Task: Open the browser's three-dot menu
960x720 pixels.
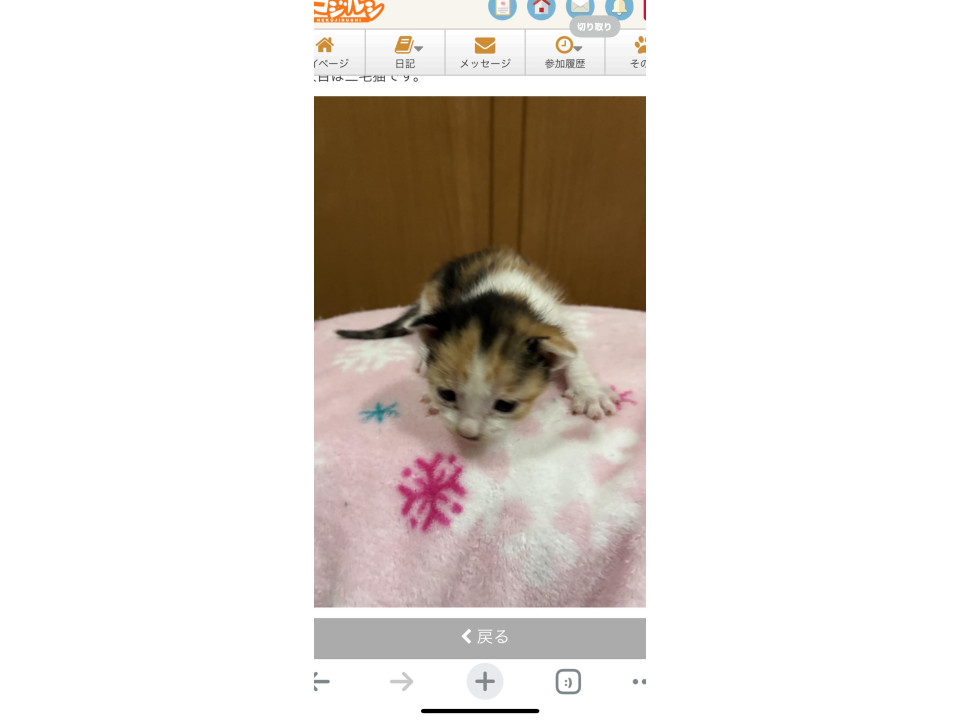Action: click(x=638, y=682)
